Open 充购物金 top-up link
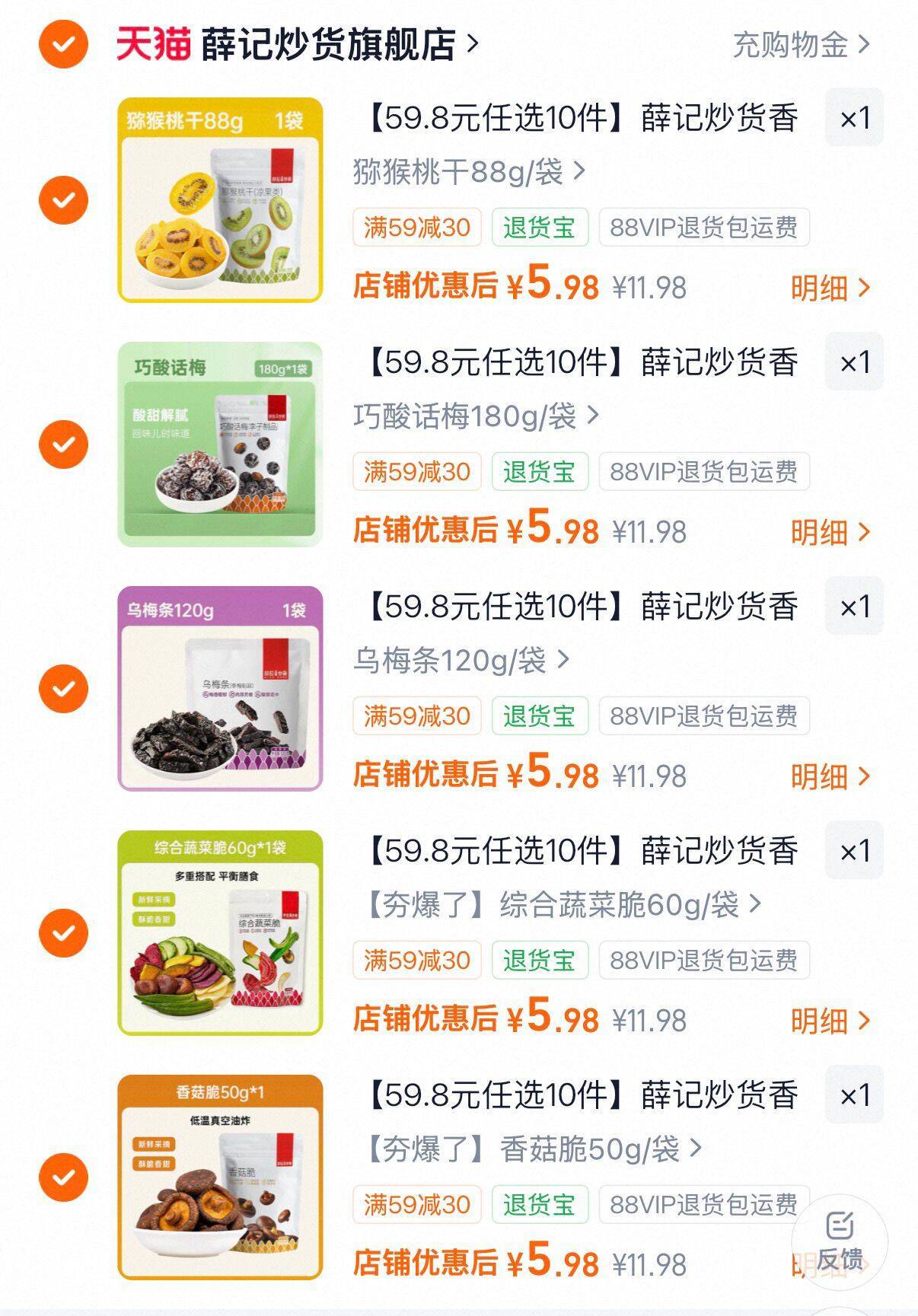This screenshot has height=1316, width=918. point(801,45)
